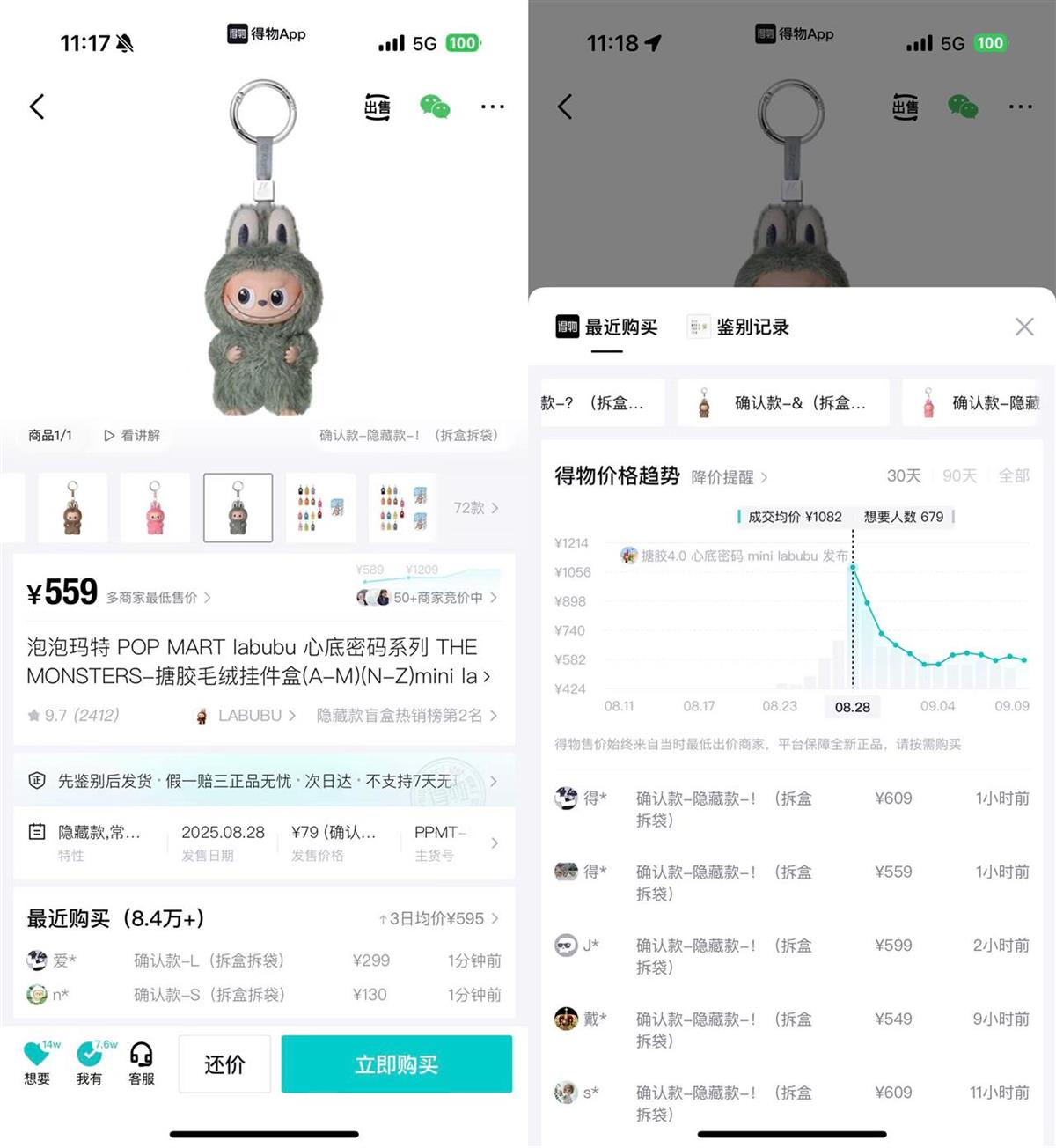Screen dimensions: 1056x1148
Task: Mark the item as 我有
Action: tap(89, 1063)
